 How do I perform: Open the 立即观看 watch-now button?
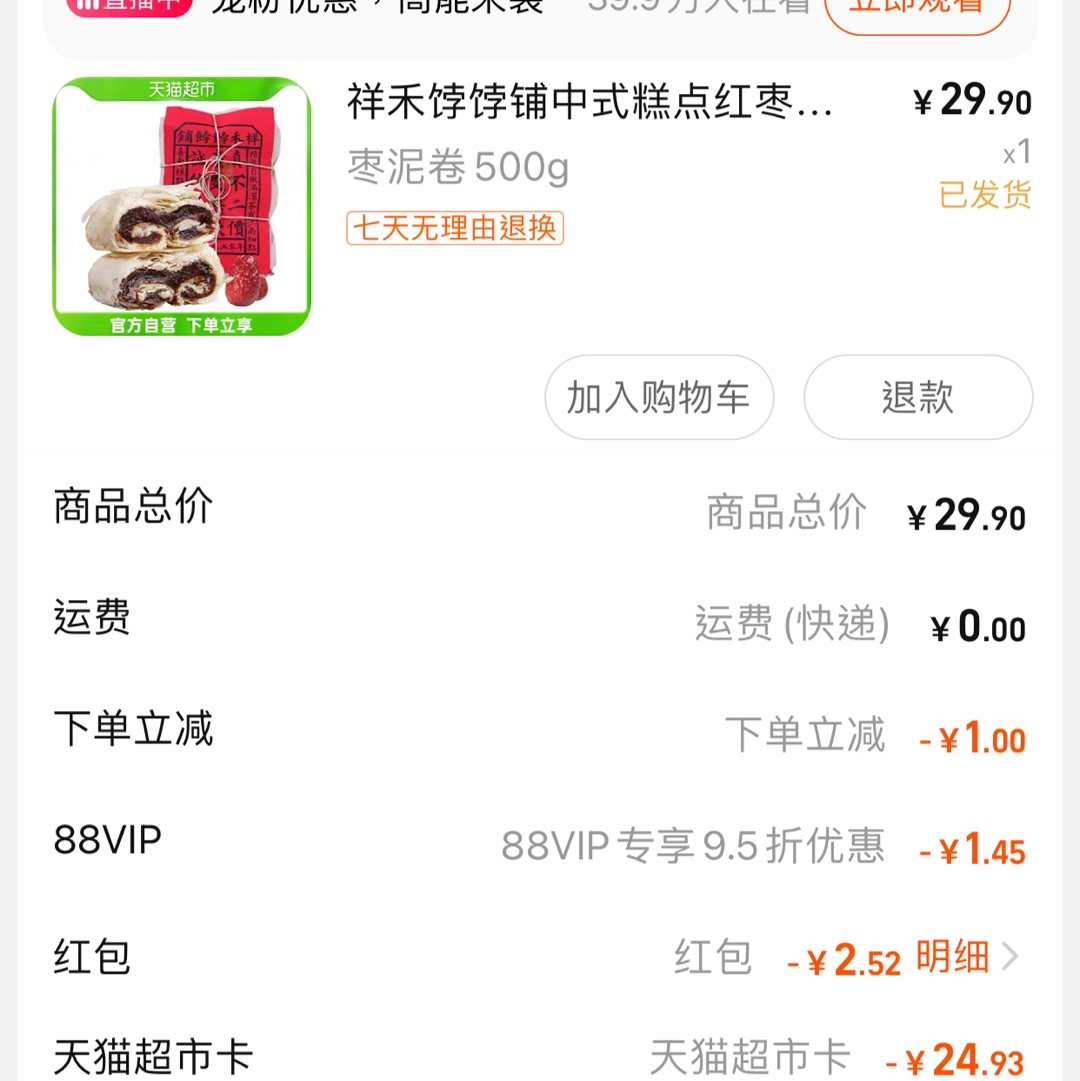pos(916,9)
